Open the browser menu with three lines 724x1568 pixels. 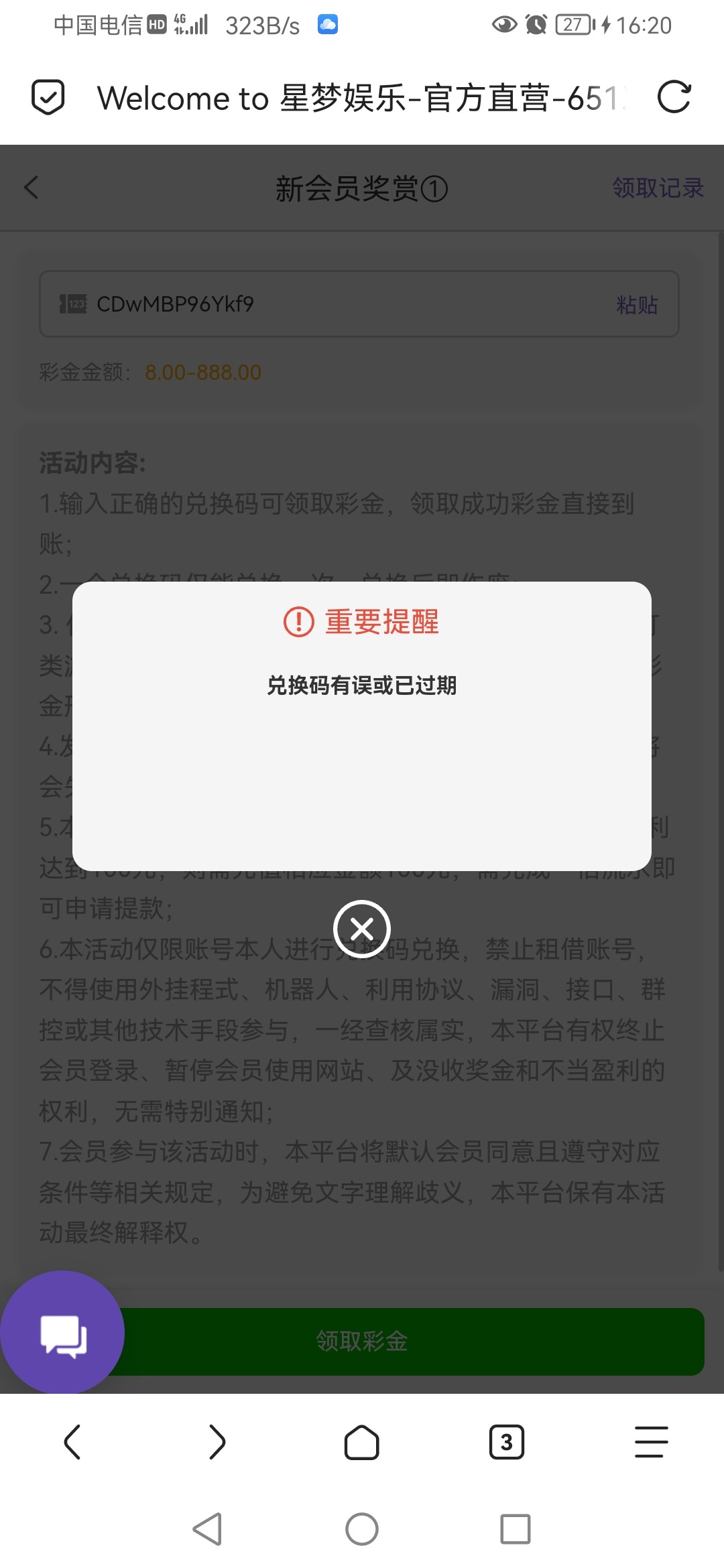click(652, 1442)
